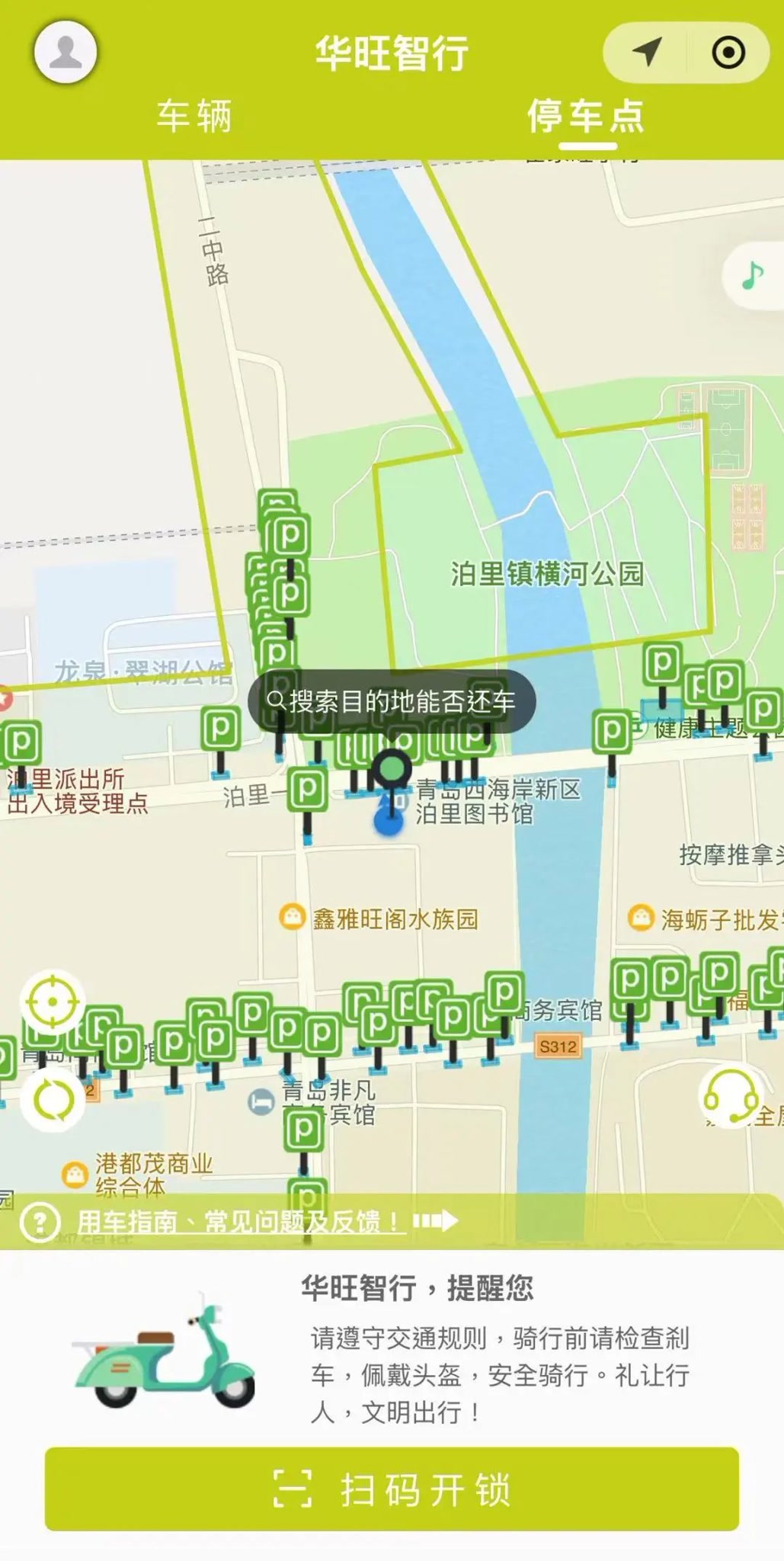Tap parking marker near 青岛非凡宾馆

(303, 1130)
